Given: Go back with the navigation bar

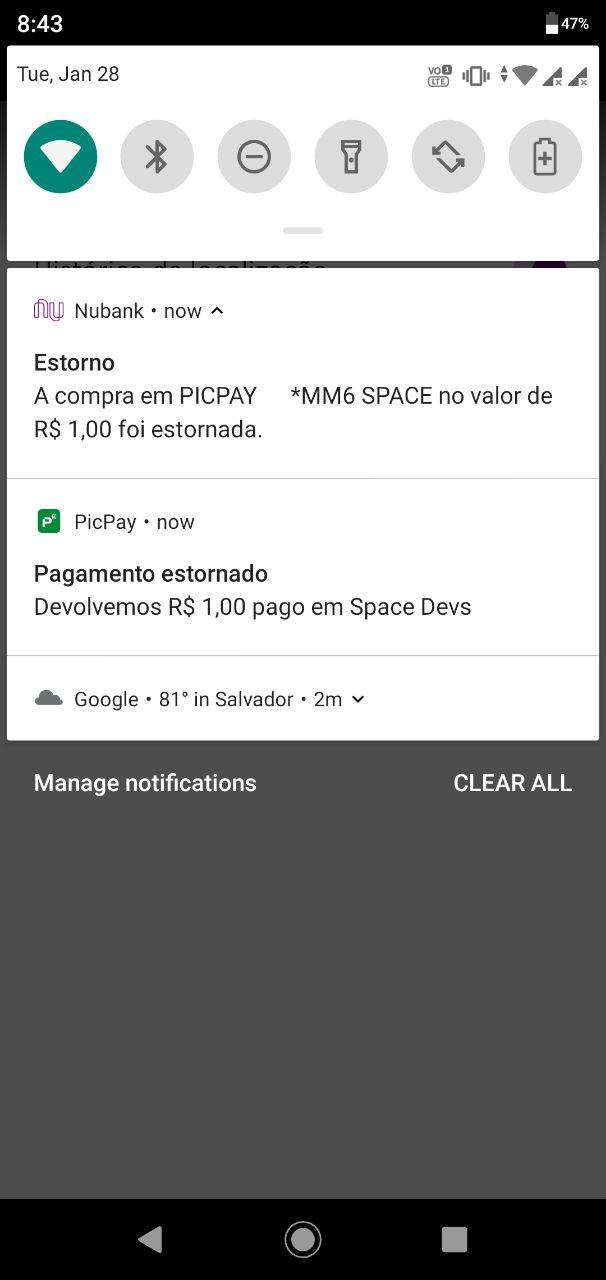Looking at the screenshot, I should click(150, 1240).
